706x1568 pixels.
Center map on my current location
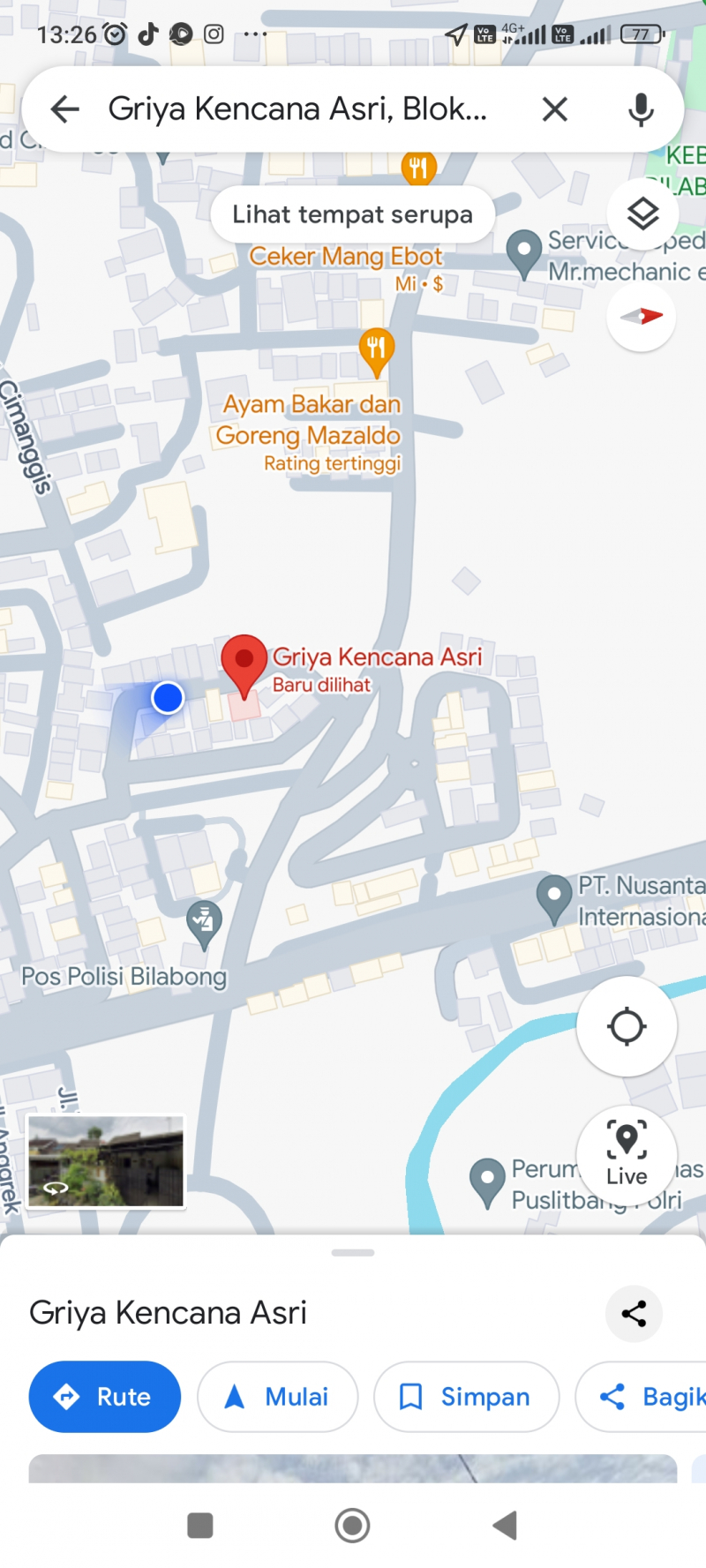(x=627, y=1026)
